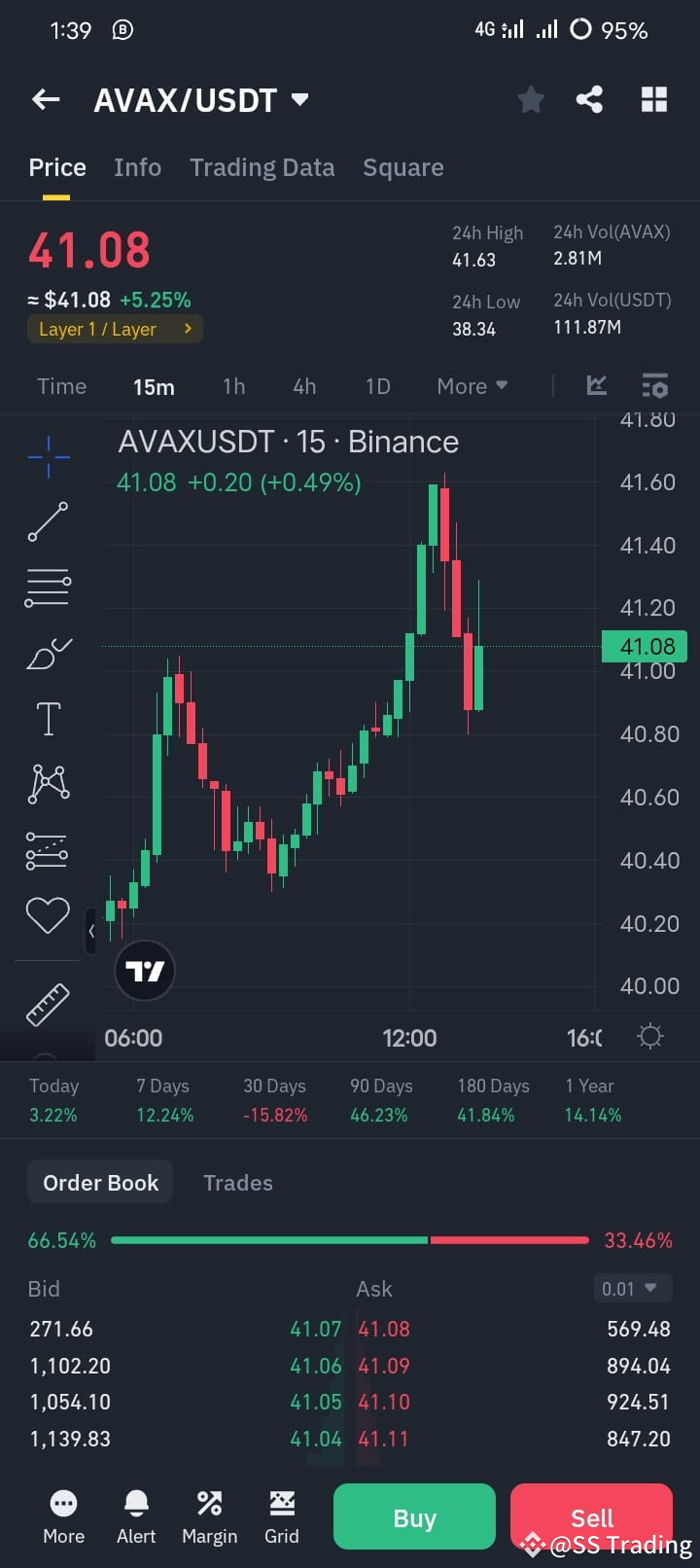Screen dimensions: 700x1568
Task: Open the Trades tab
Action: click(x=237, y=1182)
